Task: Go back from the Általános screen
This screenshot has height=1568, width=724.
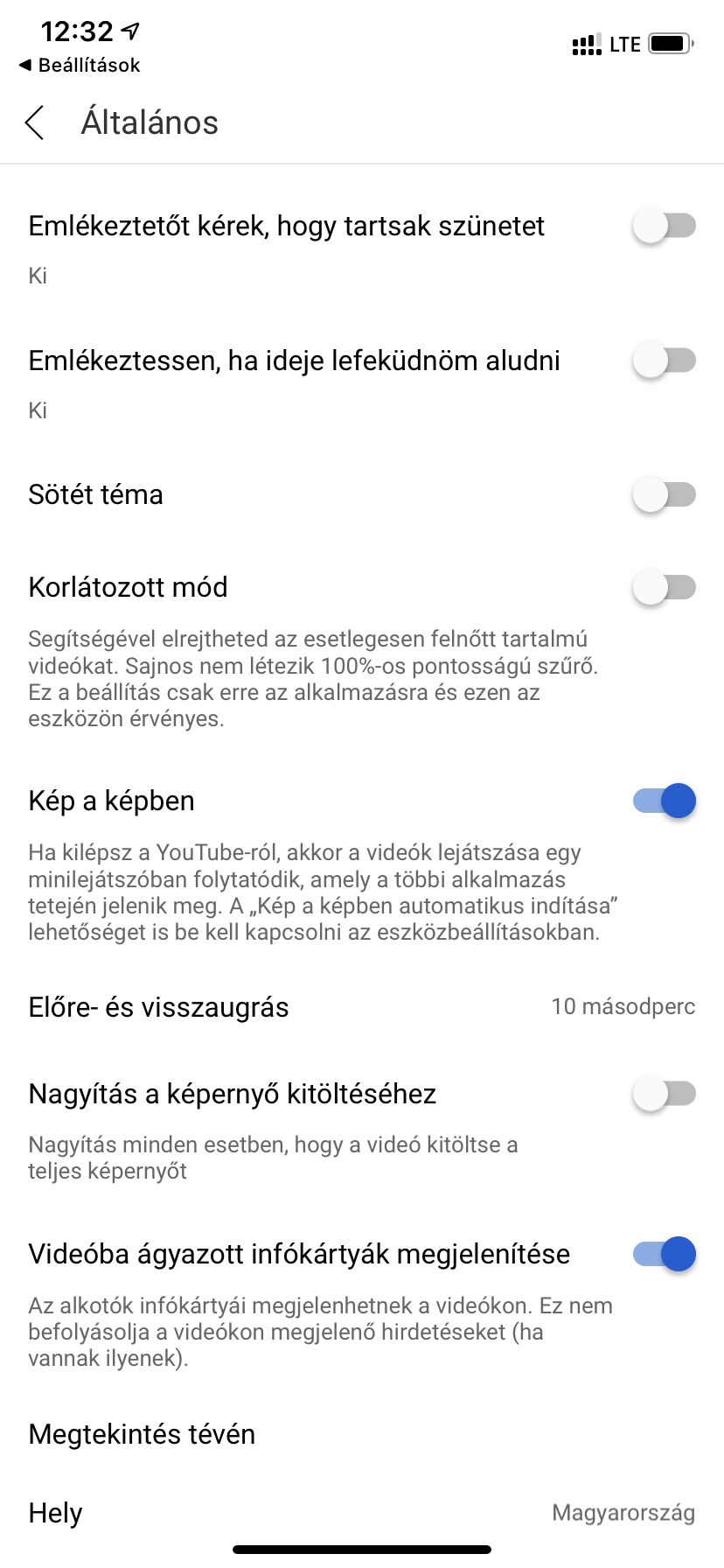Action: click(35, 122)
